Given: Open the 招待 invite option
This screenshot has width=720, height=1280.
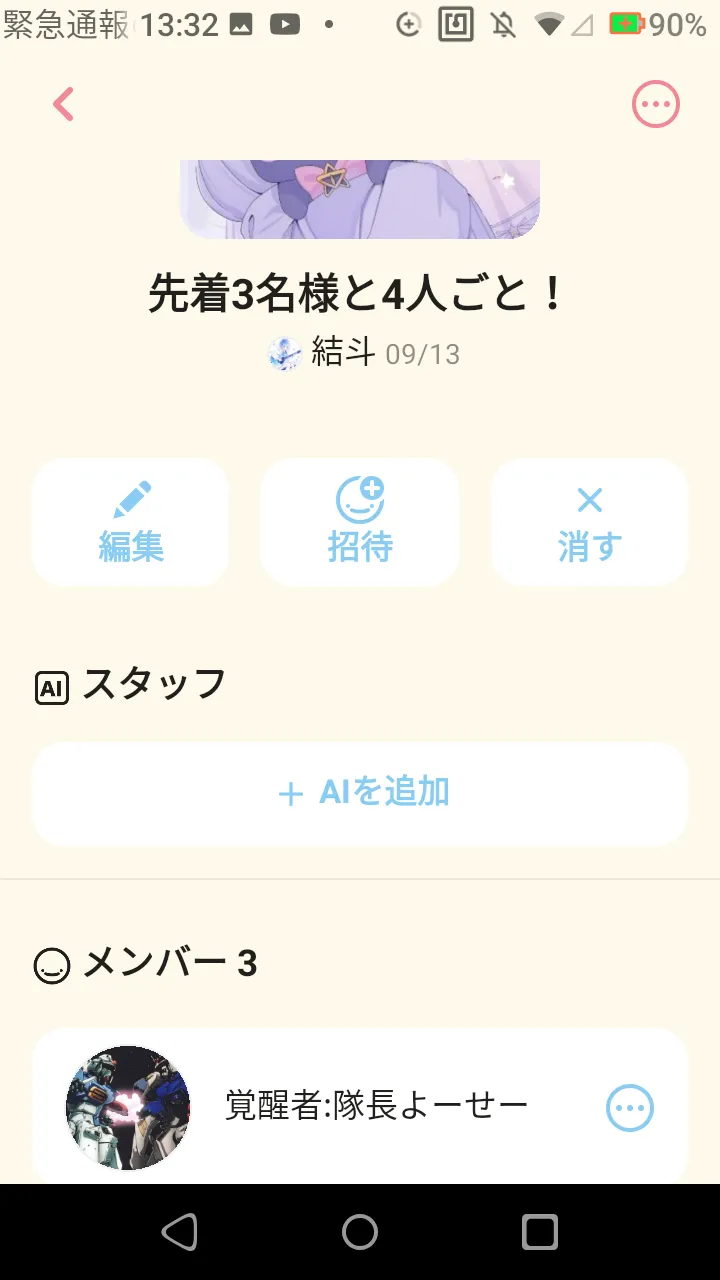Looking at the screenshot, I should pos(360,522).
